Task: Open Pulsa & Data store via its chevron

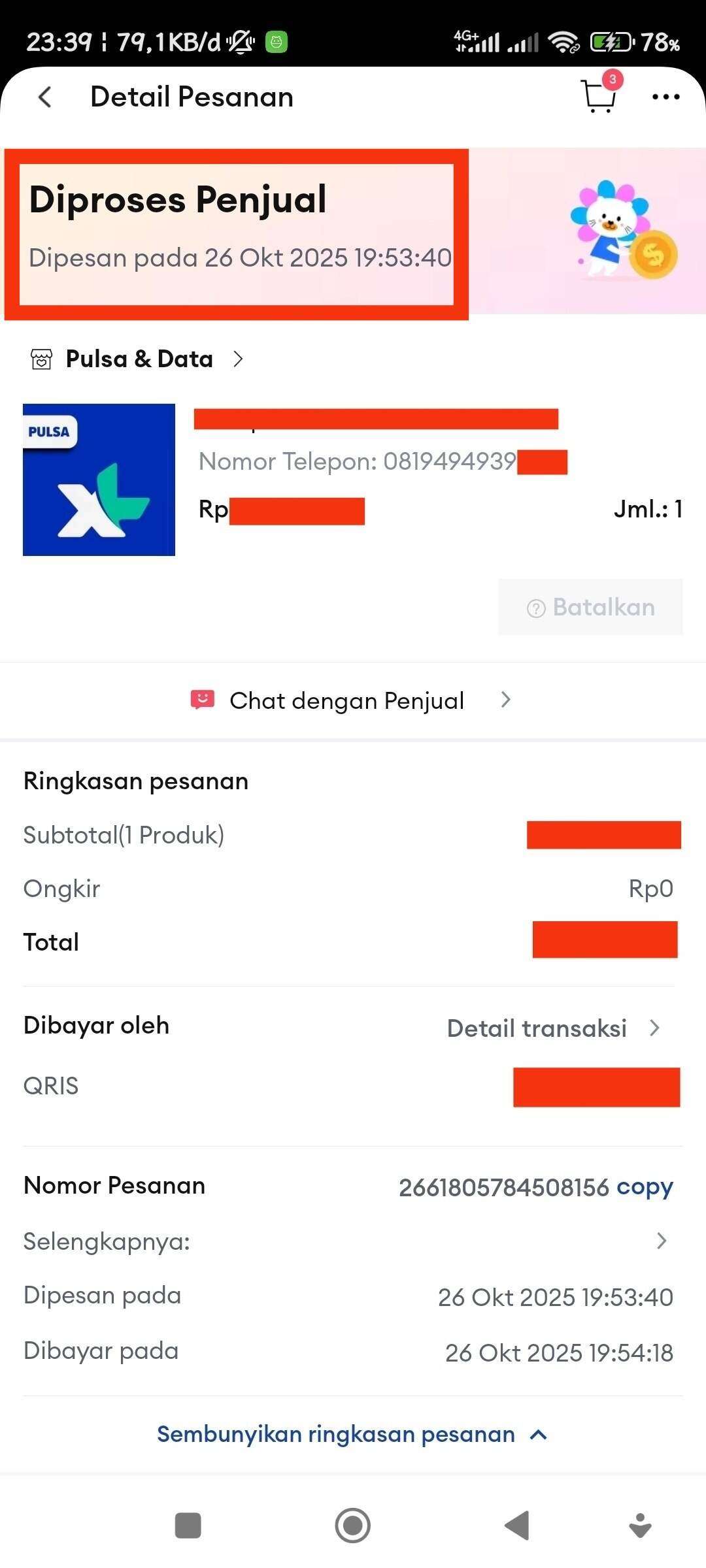Action: pos(238,359)
